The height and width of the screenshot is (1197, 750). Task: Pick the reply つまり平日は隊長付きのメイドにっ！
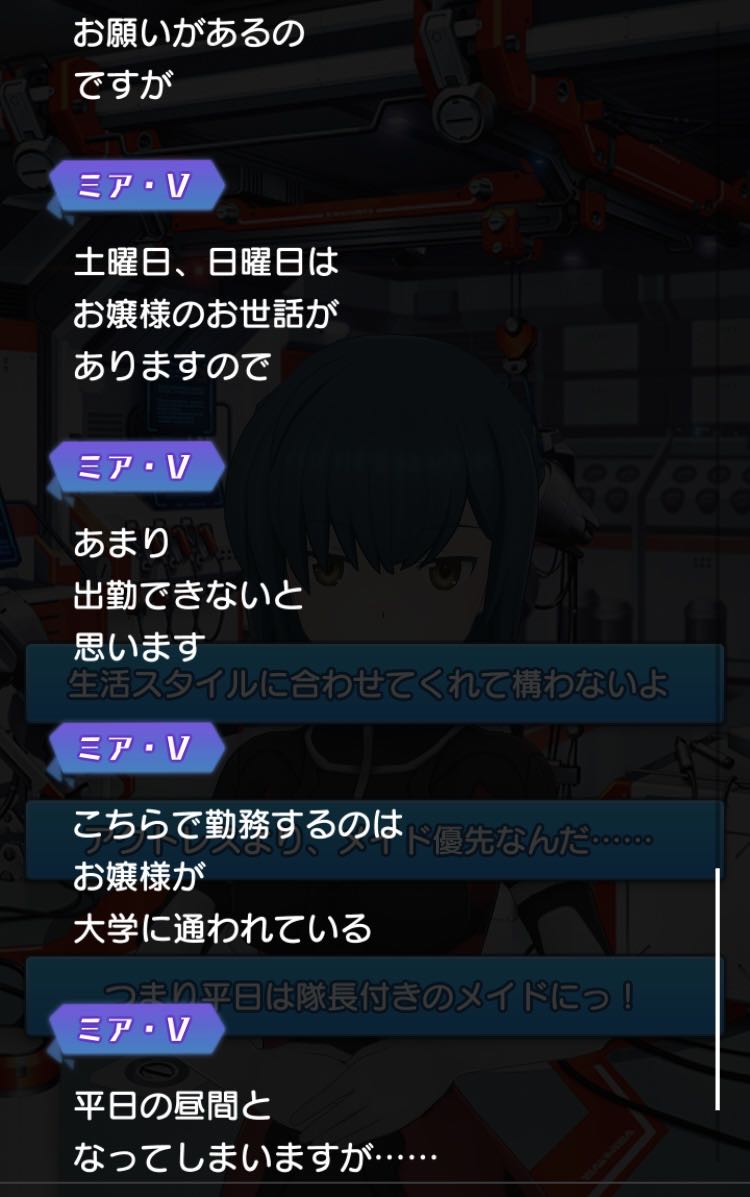click(x=373, y=995)
